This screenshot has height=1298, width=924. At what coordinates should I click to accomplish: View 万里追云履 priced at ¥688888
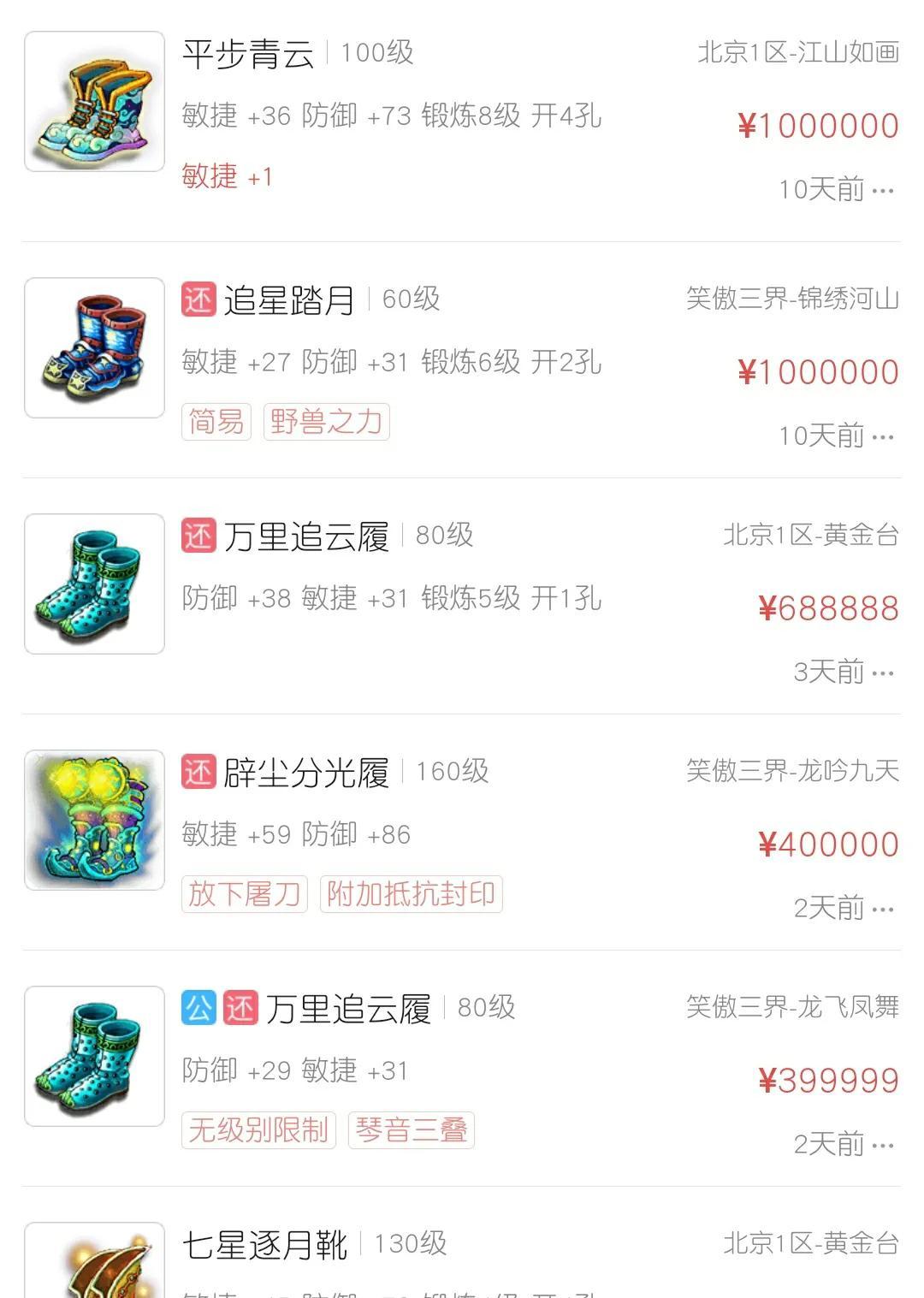305,536
